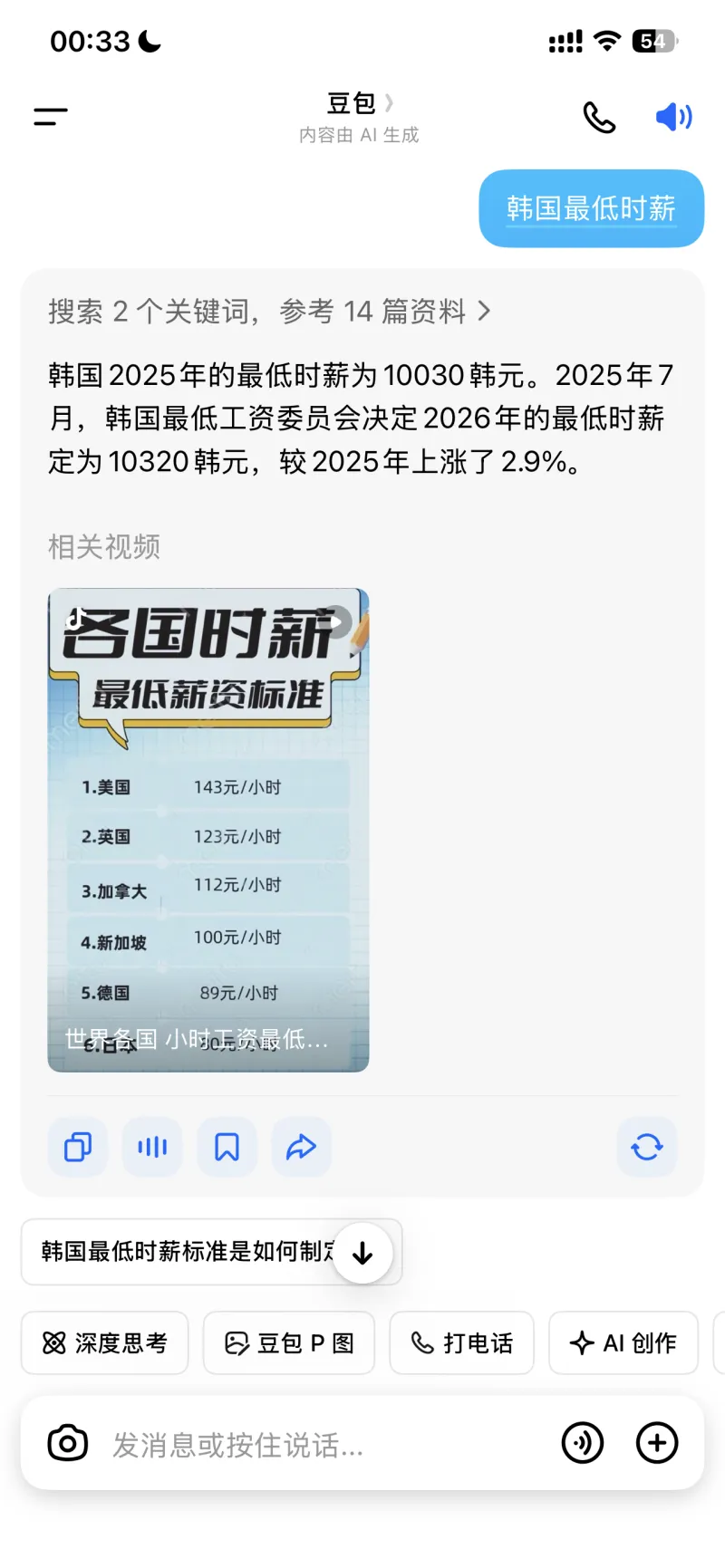Play the 各国时薪 related video
This screenshot has width=725, height=1568.
(208, 830)
